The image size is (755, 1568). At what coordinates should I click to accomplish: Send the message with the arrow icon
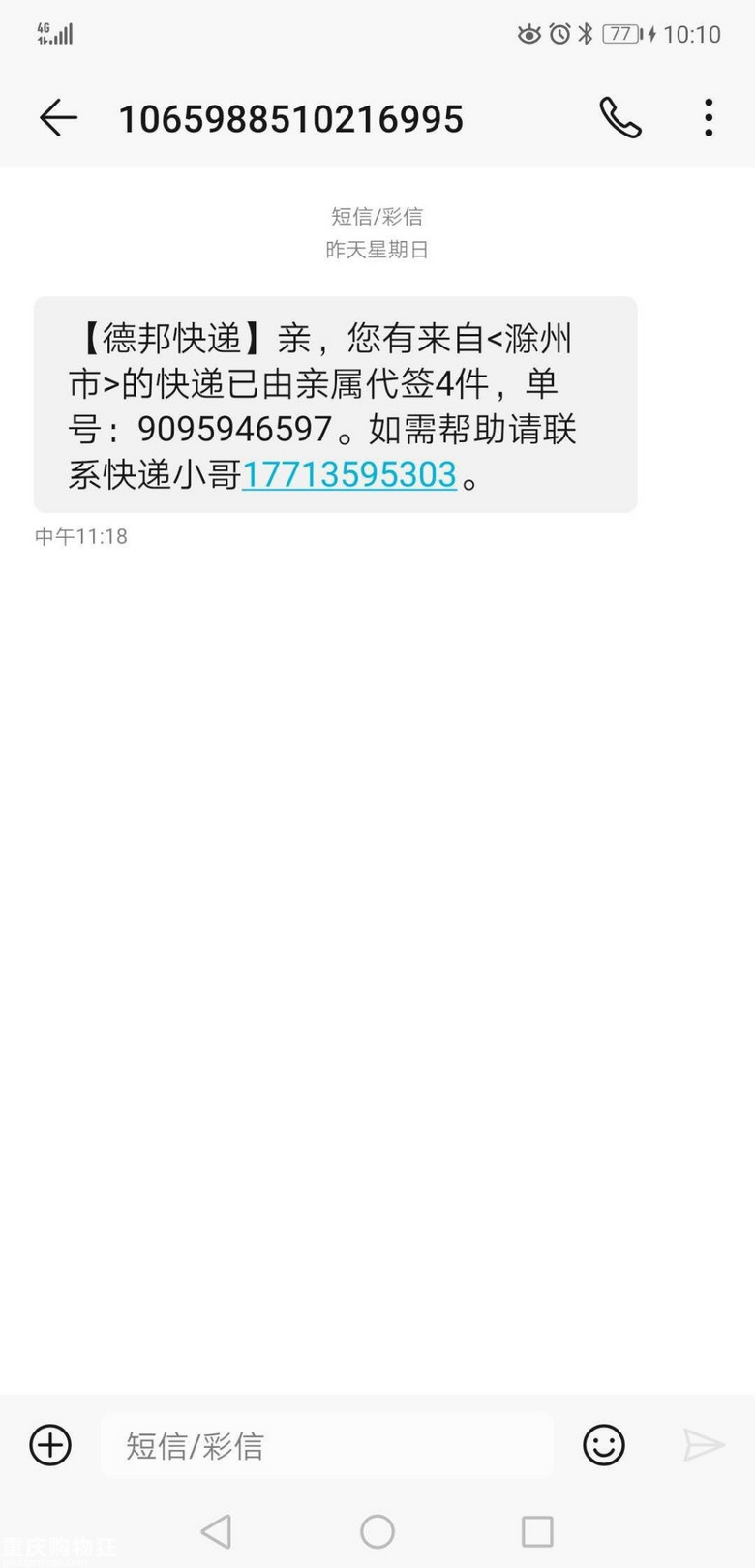coord(704,1445)
